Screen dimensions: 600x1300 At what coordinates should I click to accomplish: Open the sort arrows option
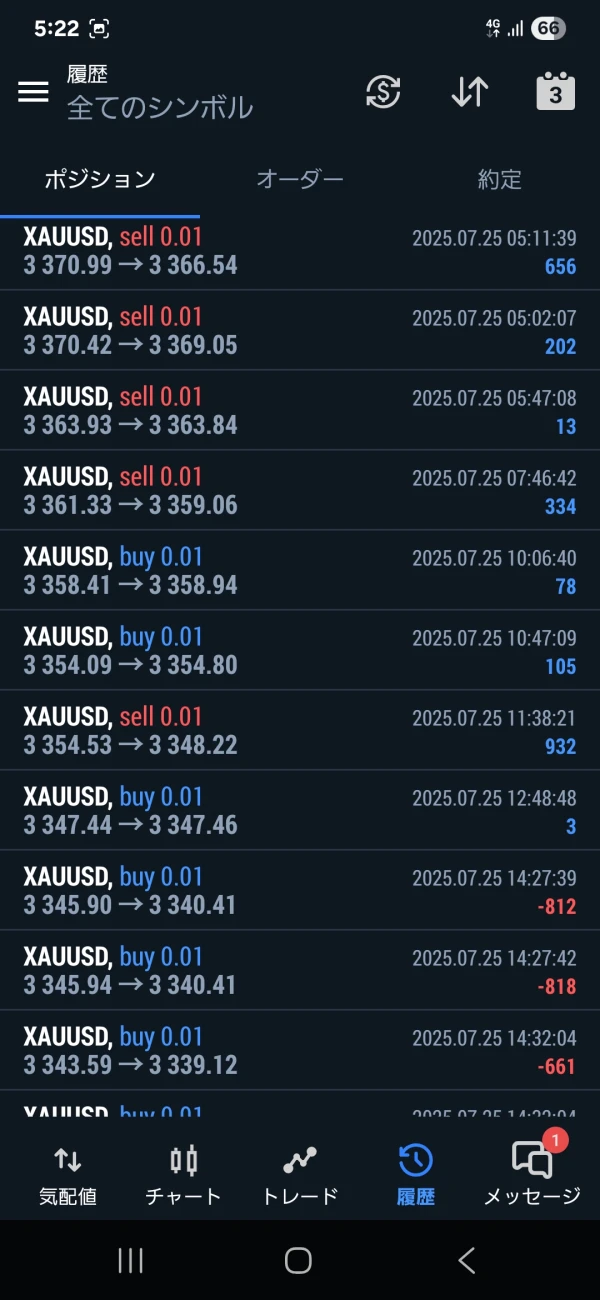click(469, 92)
